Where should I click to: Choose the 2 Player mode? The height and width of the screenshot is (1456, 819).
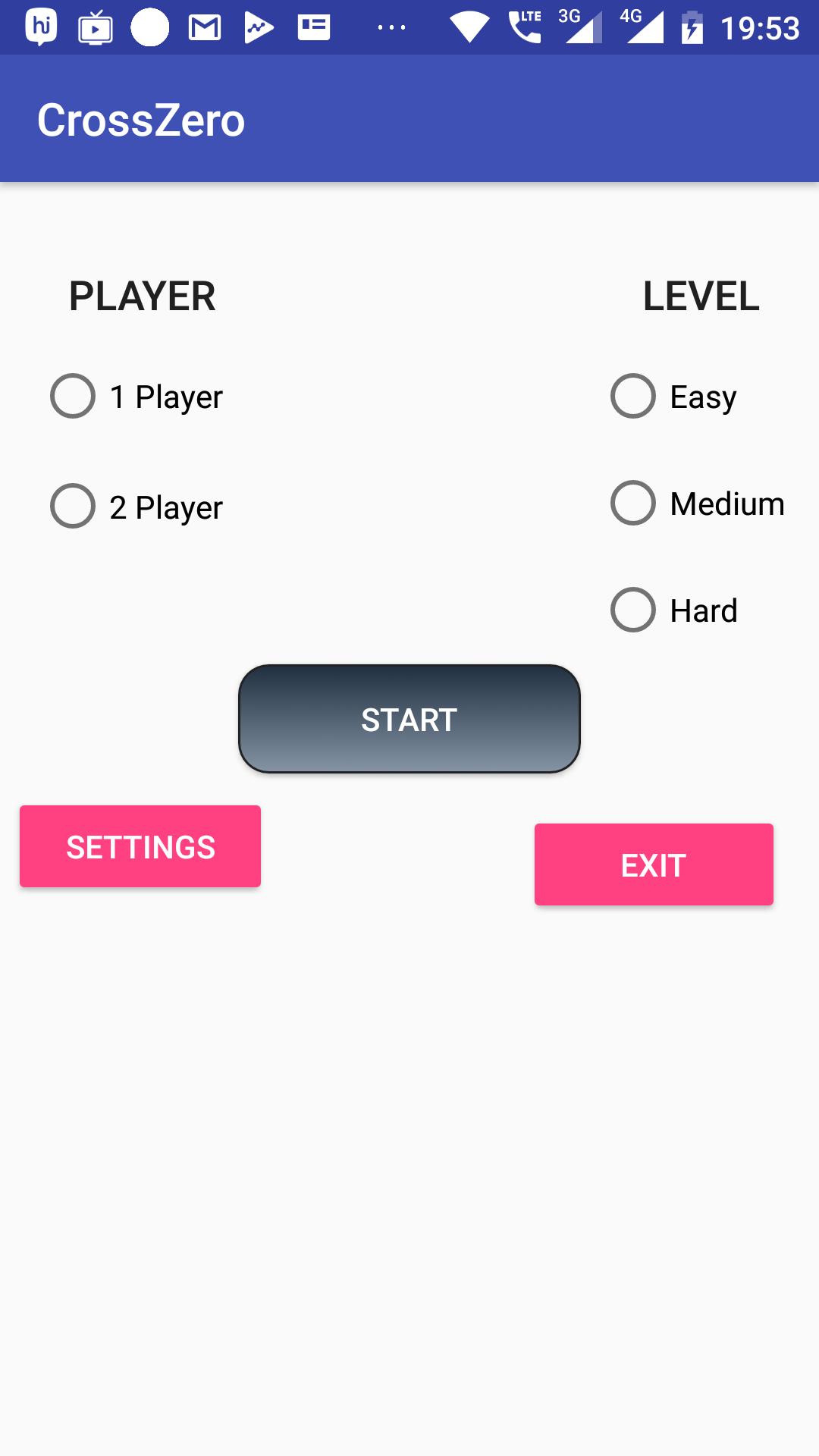tap(74, 507)
